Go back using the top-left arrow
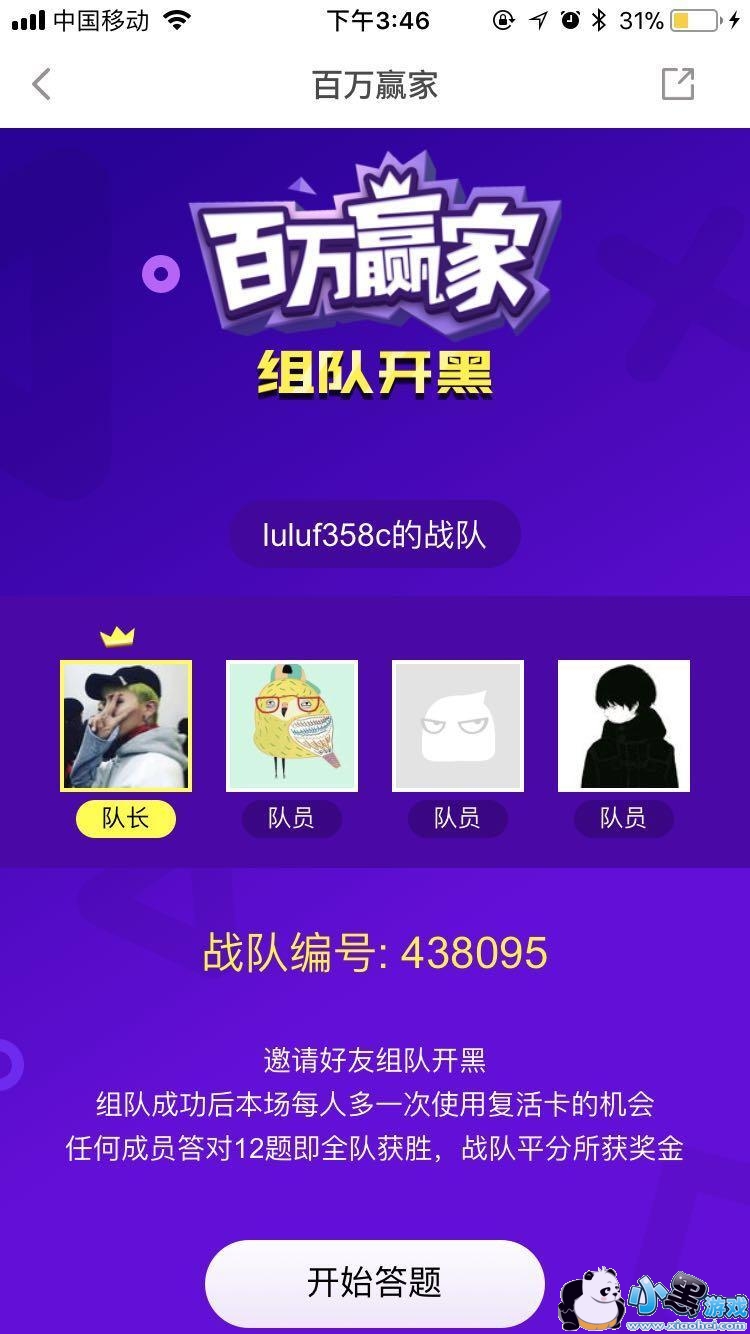The image size is (750, 1334). (41, 85)
